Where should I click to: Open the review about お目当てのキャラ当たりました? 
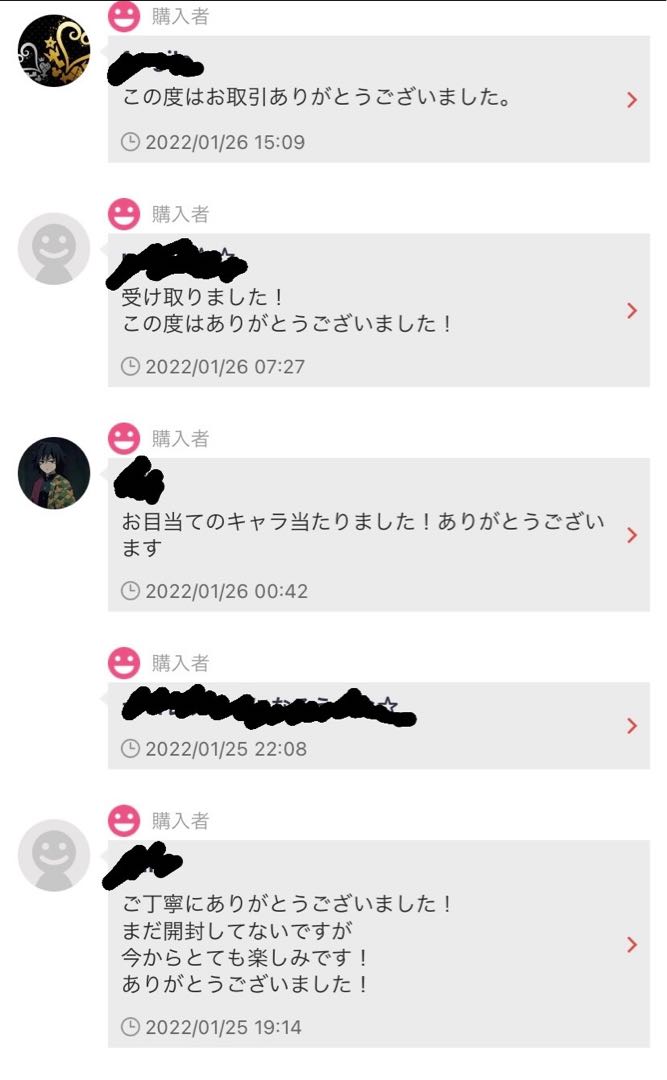pyautogui.click(x=631, y=535)
